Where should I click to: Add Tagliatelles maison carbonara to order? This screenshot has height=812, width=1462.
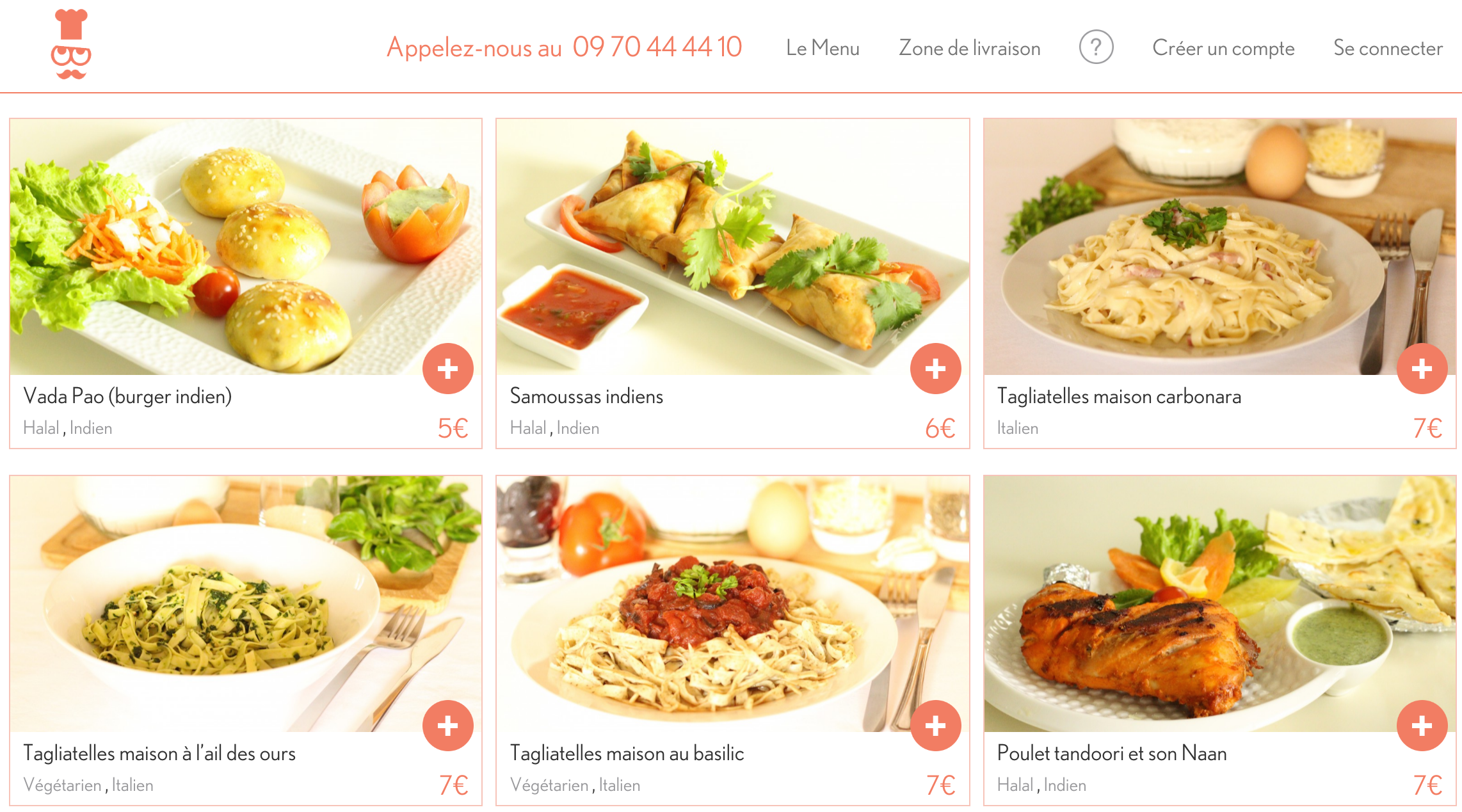[1422, 369]
